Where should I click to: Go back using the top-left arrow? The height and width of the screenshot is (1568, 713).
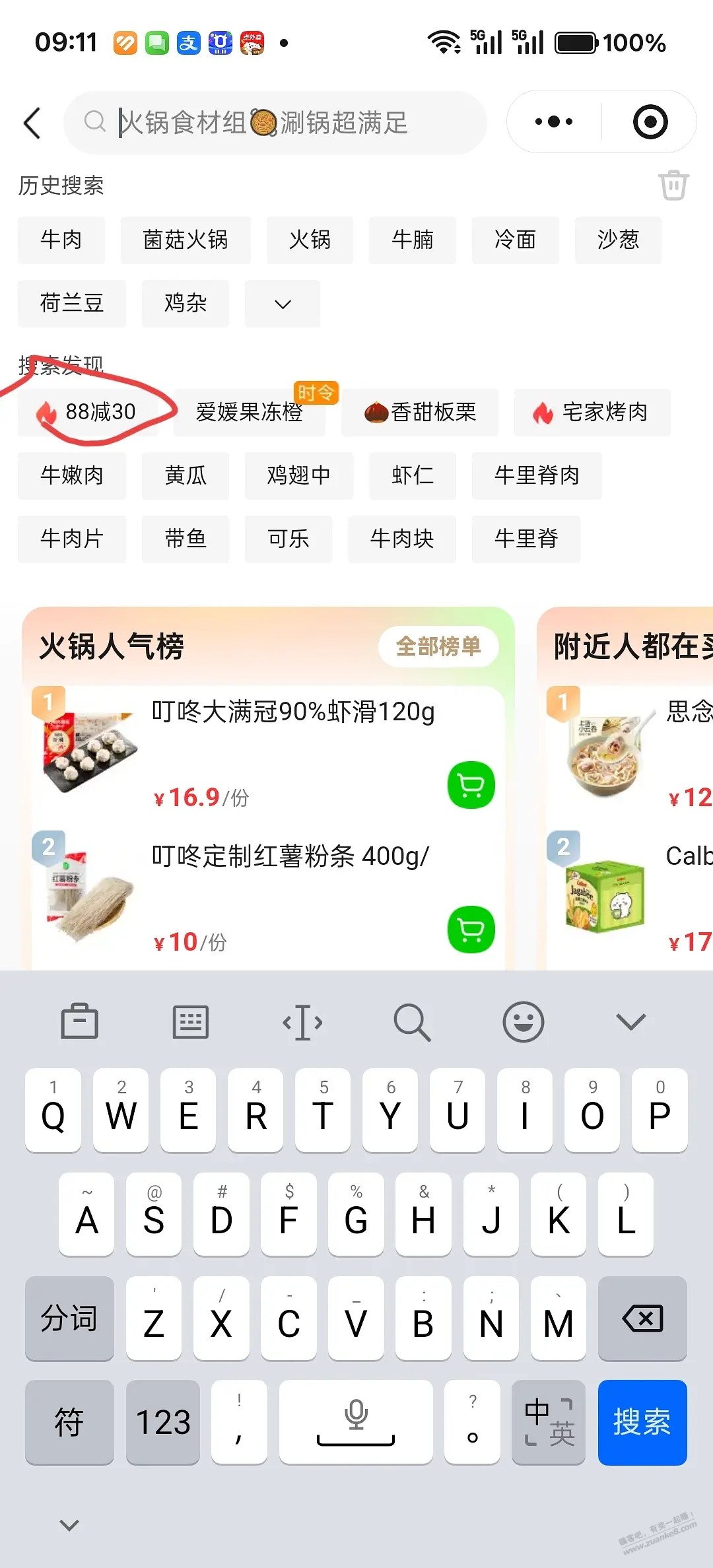click(x=32, y=123)
